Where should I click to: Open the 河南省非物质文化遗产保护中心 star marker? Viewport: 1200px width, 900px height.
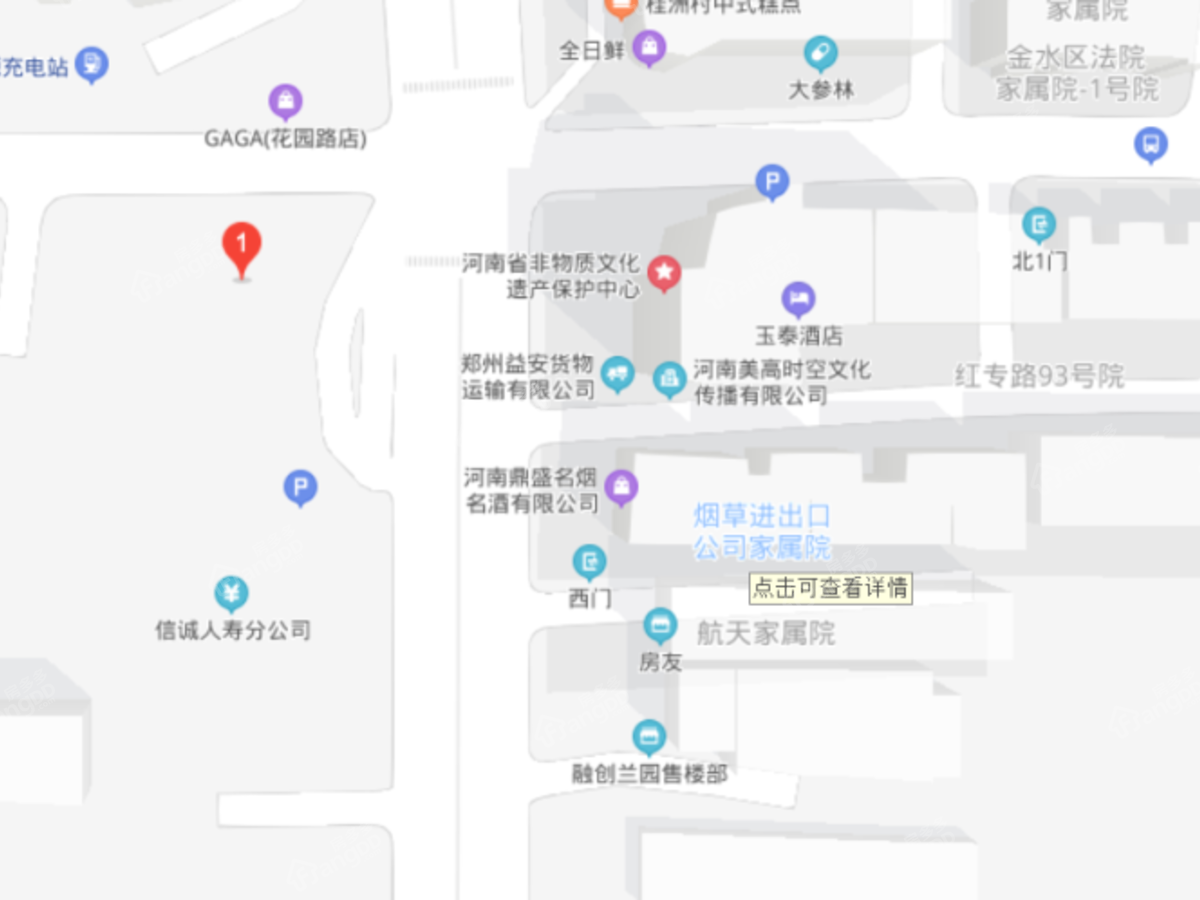[664, 271]
